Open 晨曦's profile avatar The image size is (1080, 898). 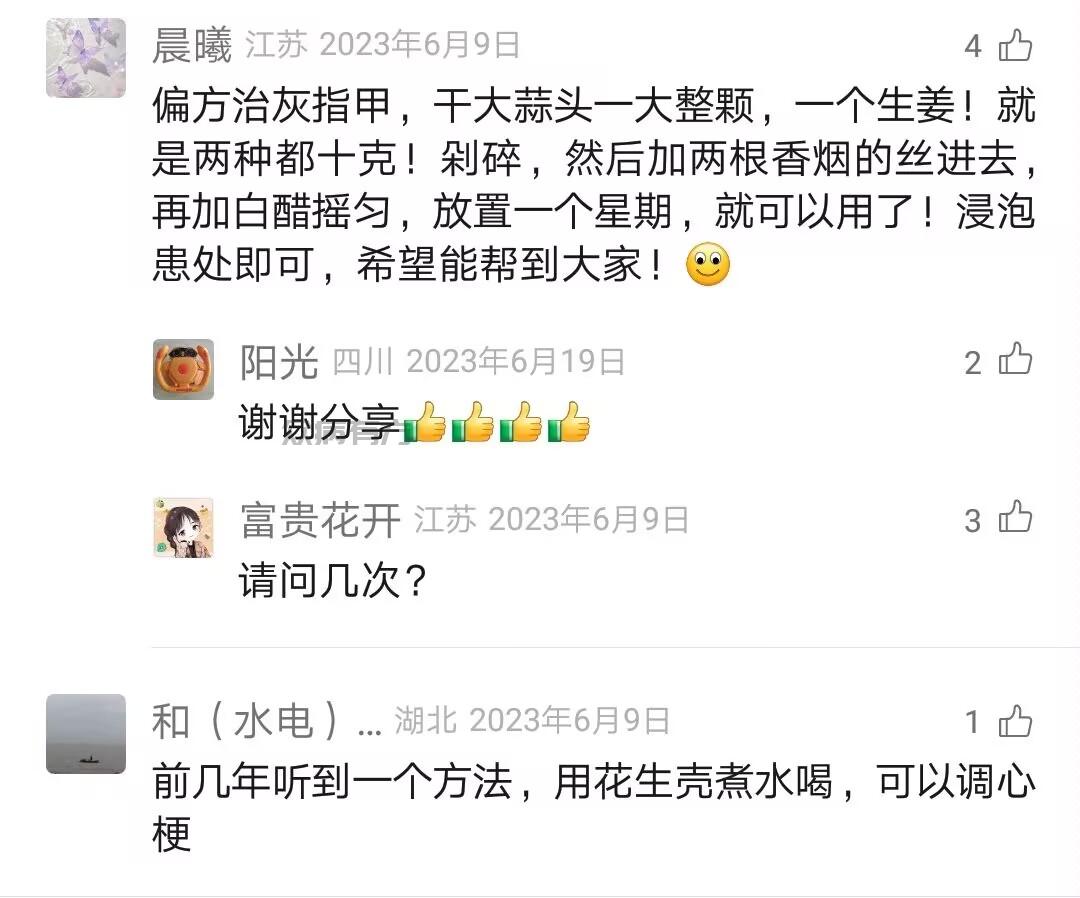(x=86, y=58)
